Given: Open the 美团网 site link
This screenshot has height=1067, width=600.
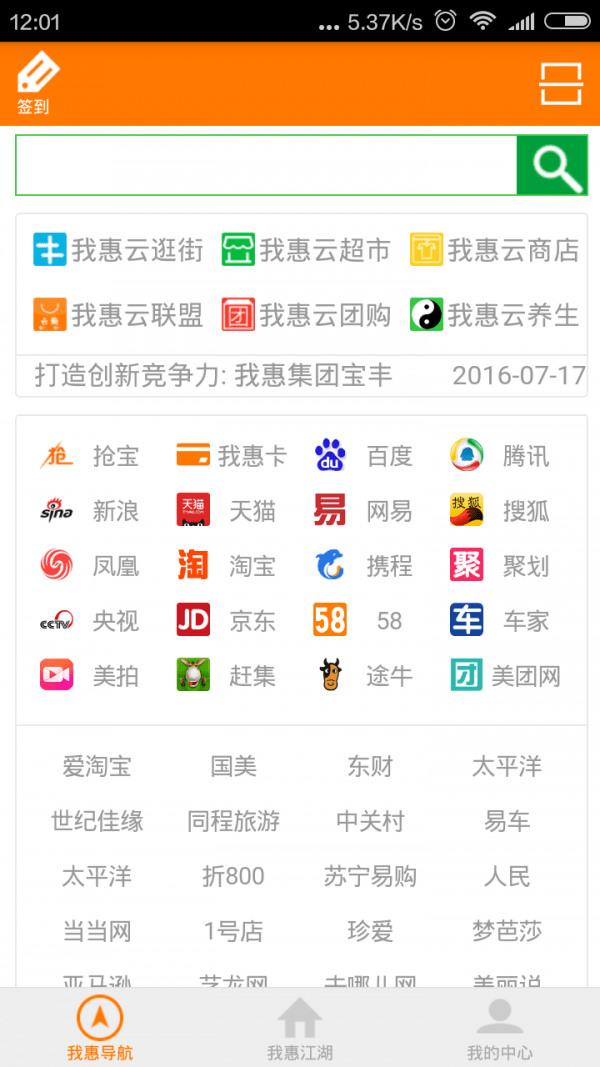Looking at the screenshot, I should [505, 676].
